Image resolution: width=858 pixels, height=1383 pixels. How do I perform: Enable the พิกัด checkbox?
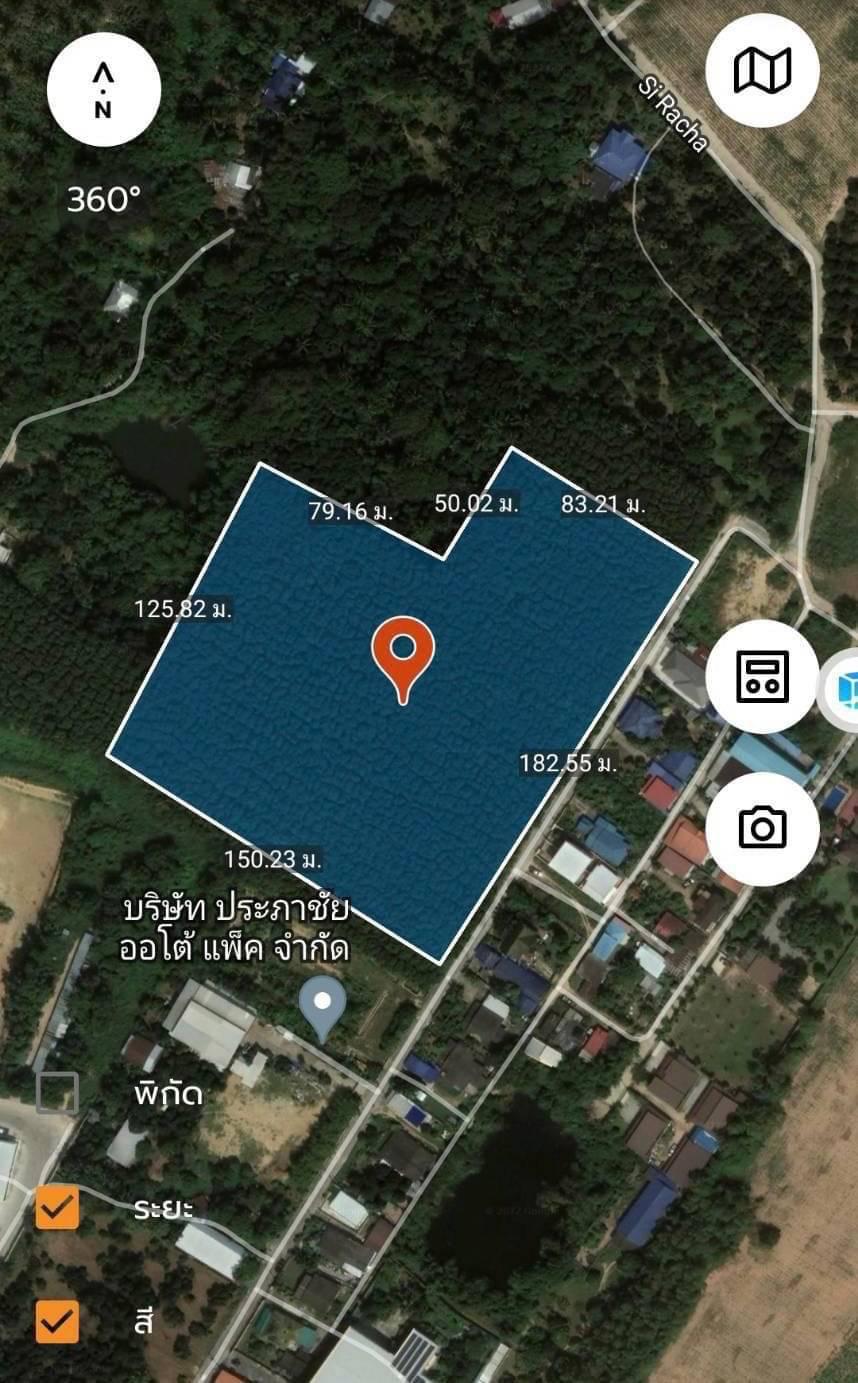coord(57,1093)
